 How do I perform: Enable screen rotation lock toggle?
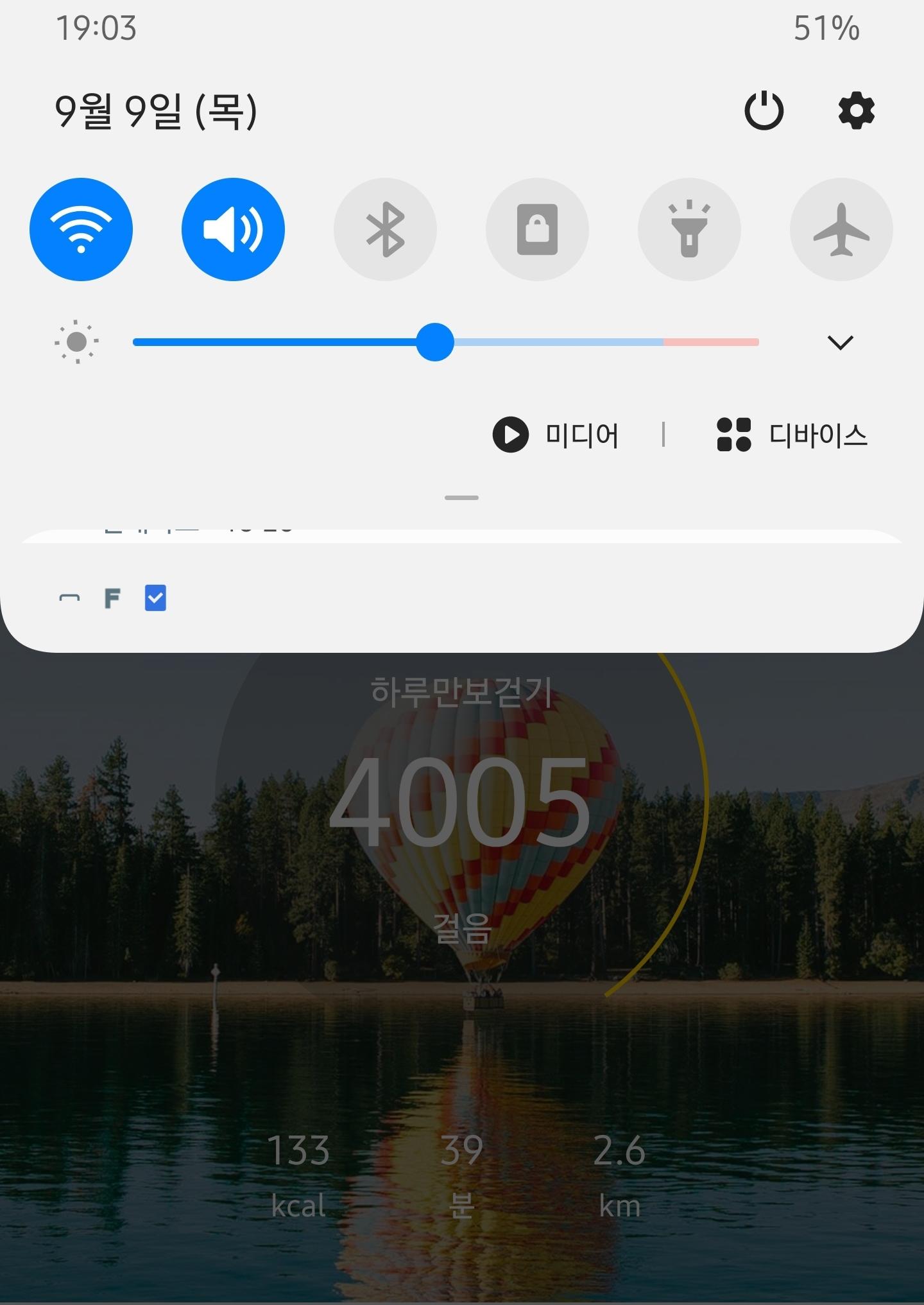point(537,229)
